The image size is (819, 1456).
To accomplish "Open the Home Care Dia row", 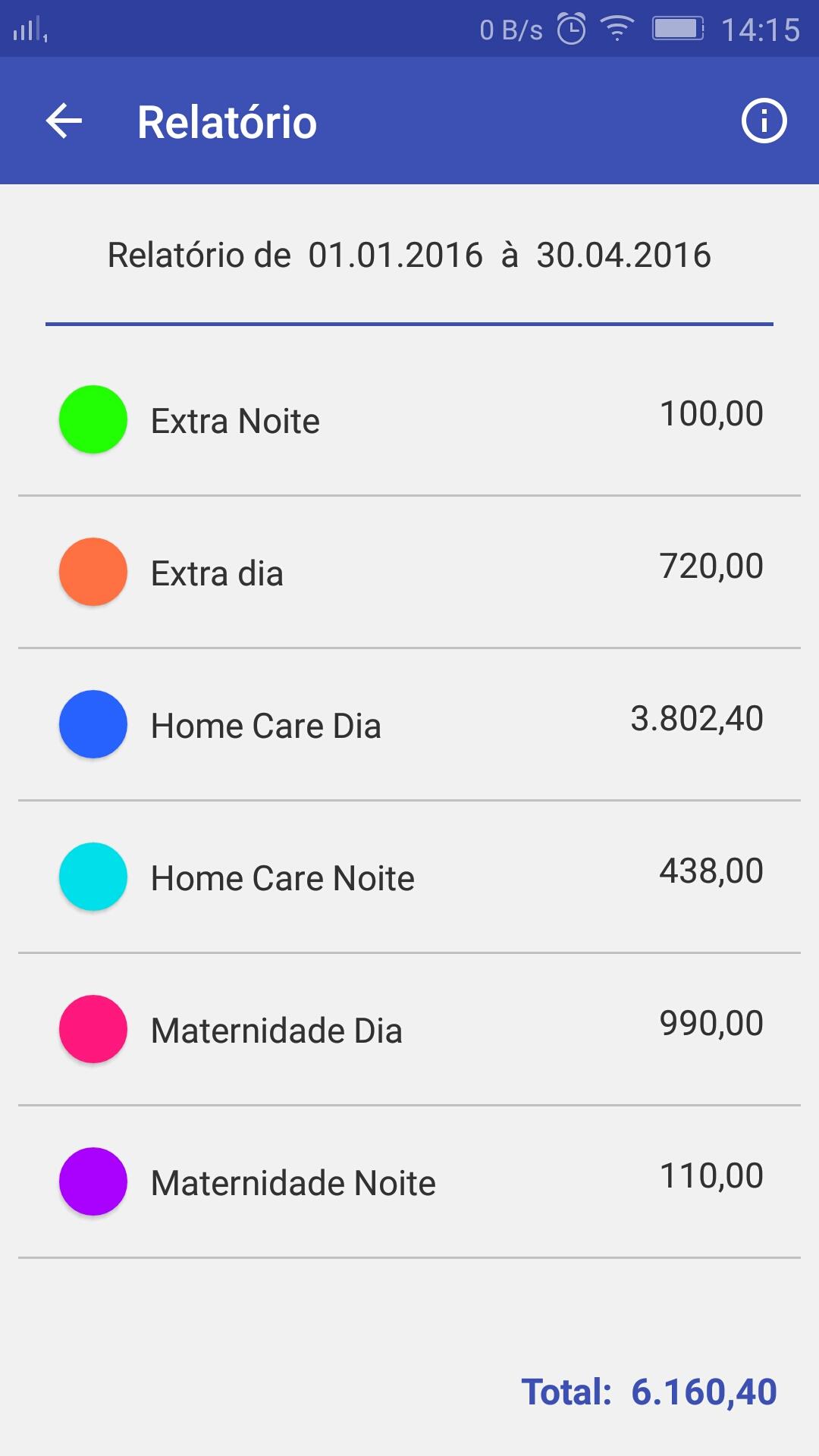I will [x=409, y=724].
